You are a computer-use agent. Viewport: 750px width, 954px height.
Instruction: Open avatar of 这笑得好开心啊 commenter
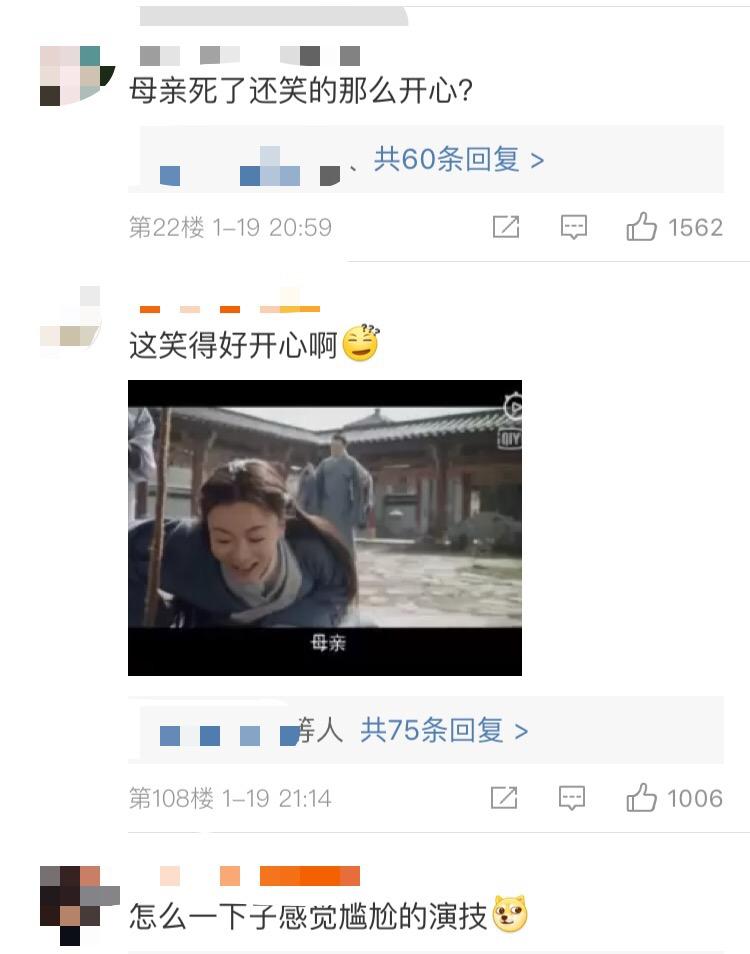pos(70,322)
